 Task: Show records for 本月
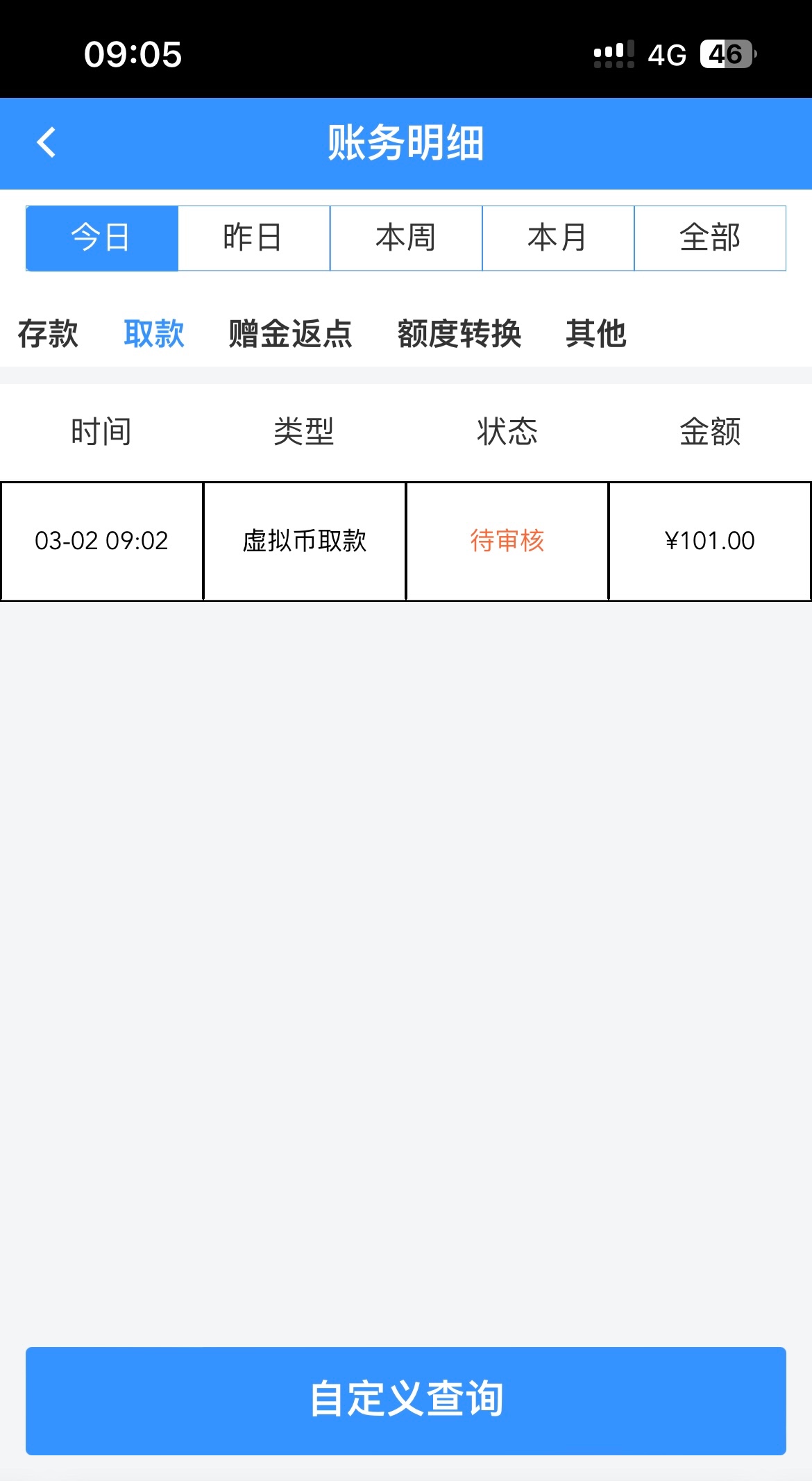558,238
